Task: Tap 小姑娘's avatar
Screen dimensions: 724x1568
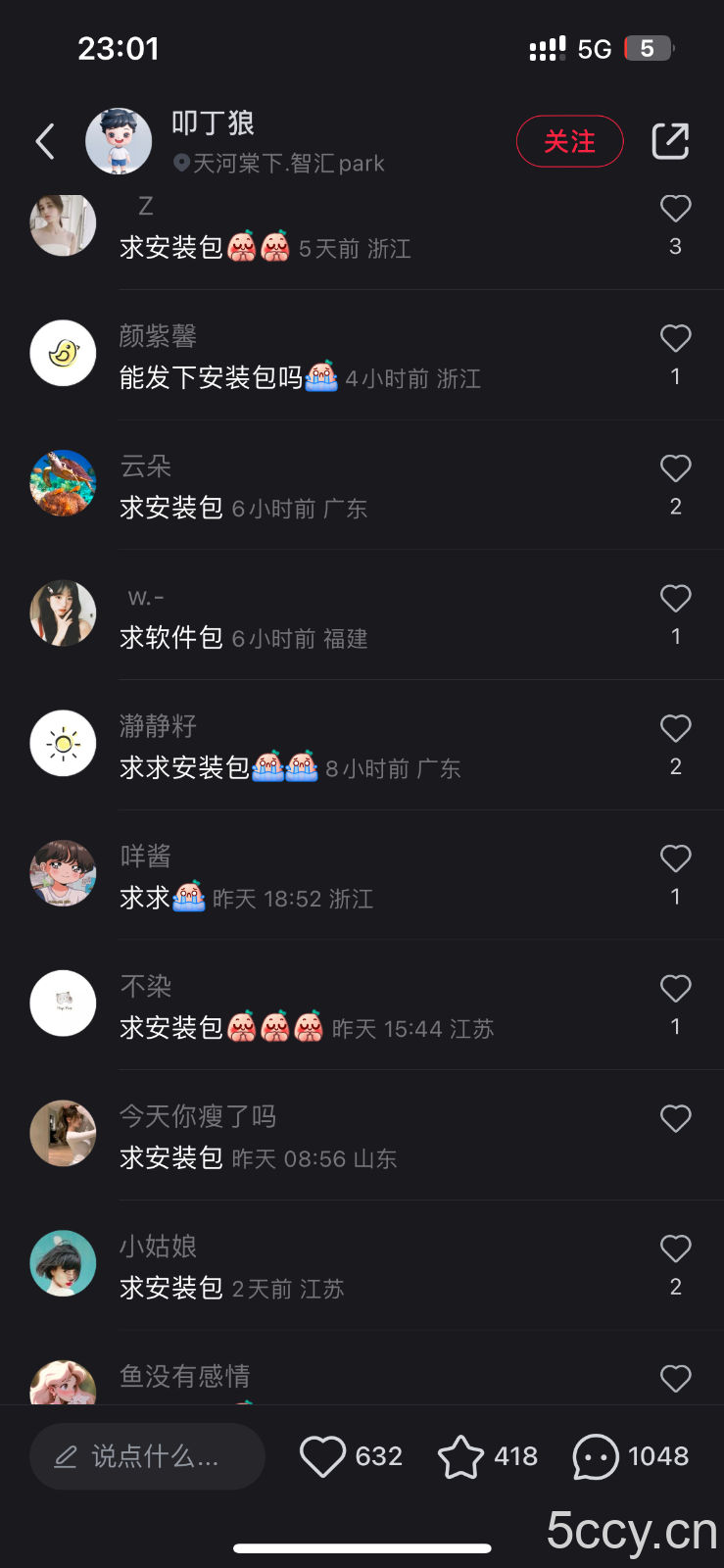Action: tap(63, 1263)
